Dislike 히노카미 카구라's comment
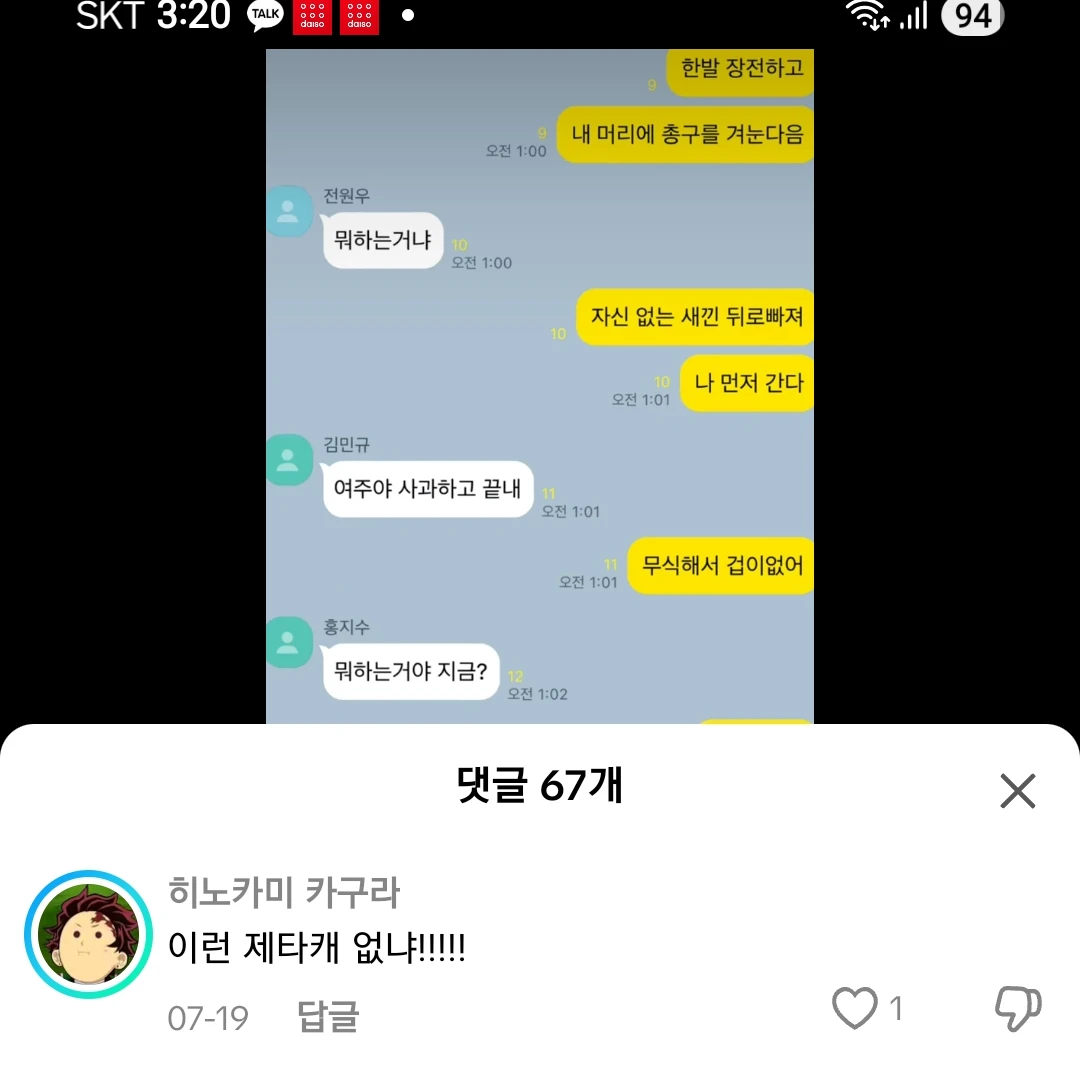1080x1080 pixels. (x=1018, y=1008)
